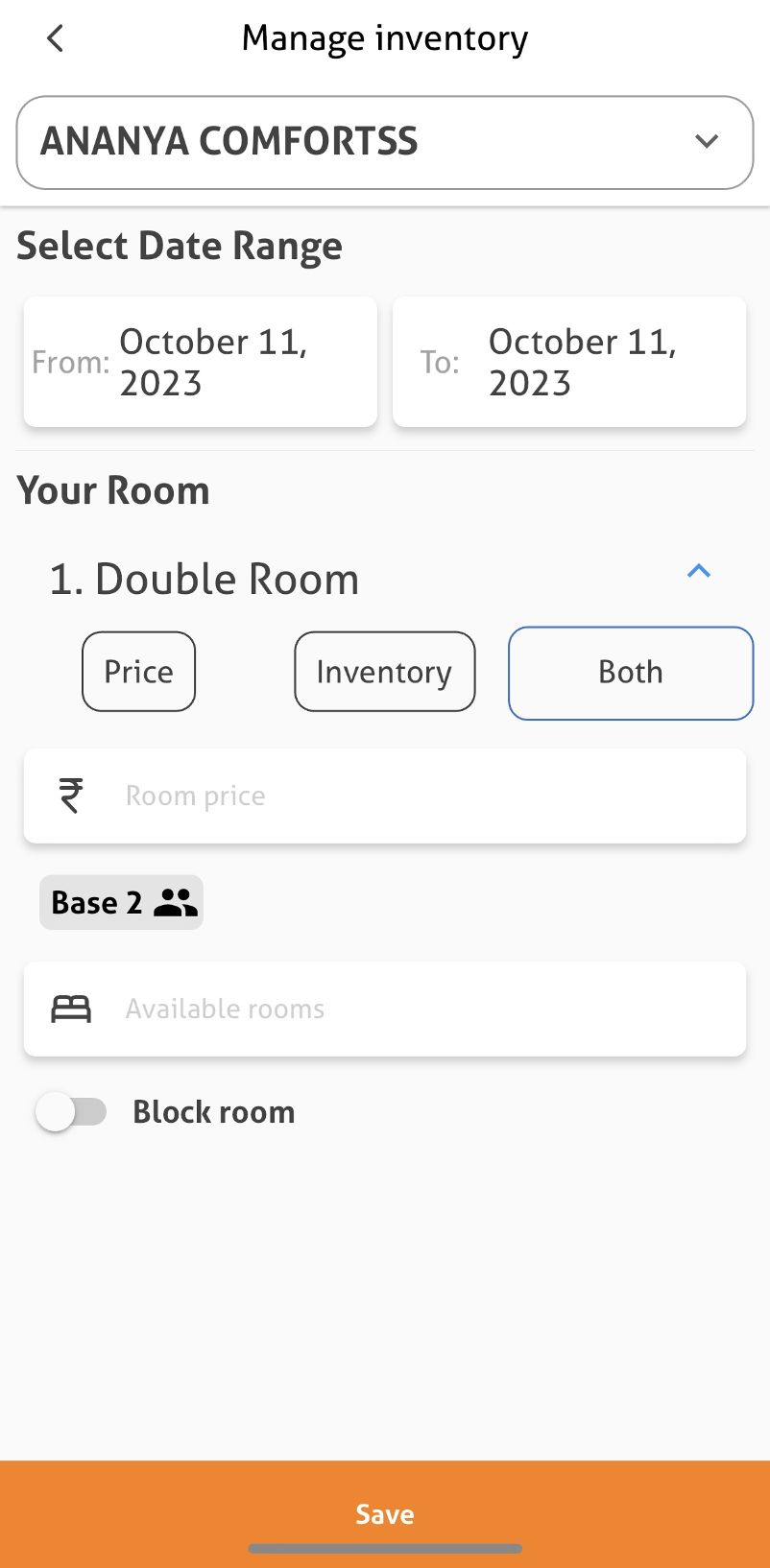
Task: Select the Inventory option
Action: tap(384, 672)
